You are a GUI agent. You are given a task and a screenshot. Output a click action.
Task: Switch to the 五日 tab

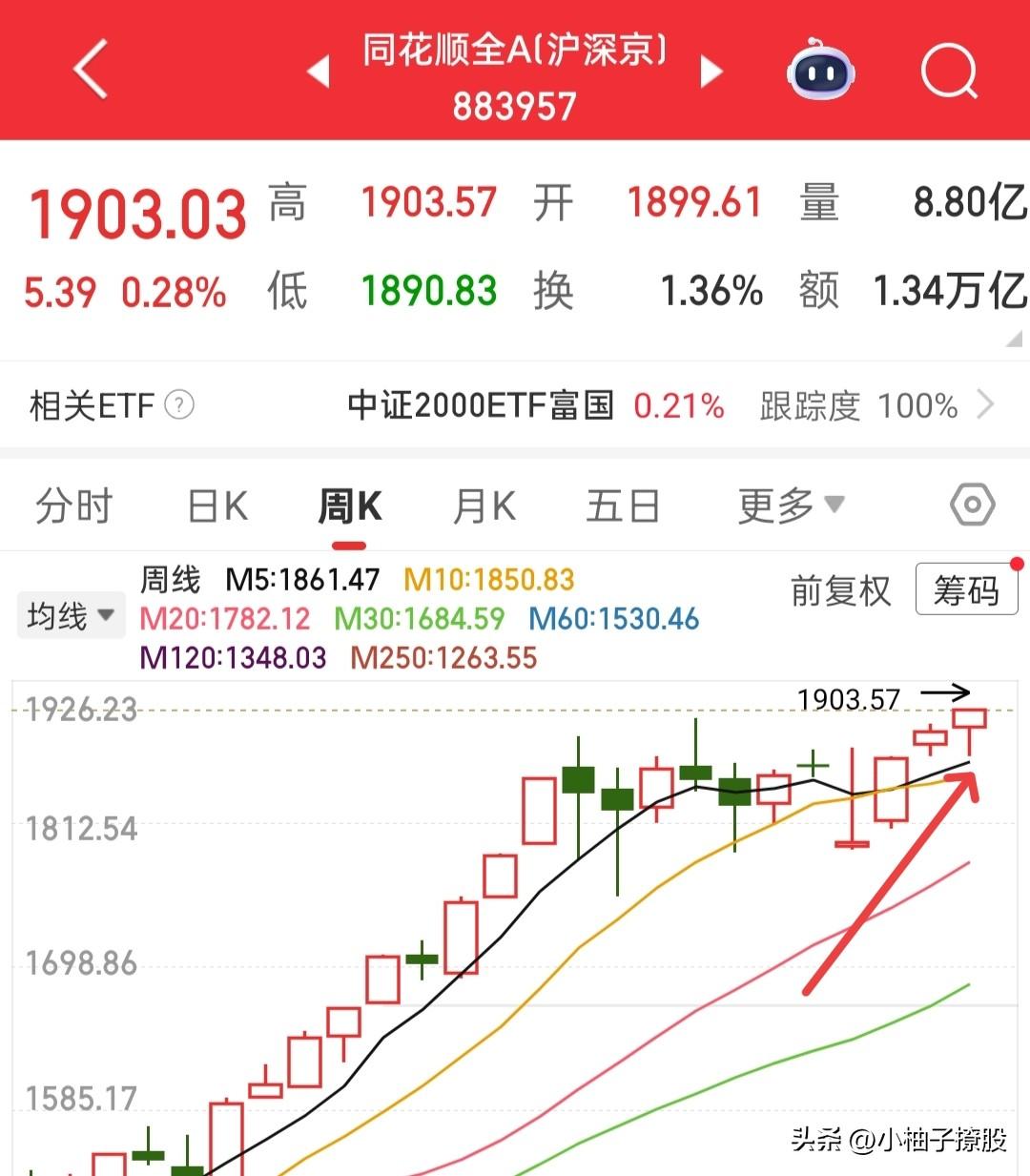click(623, 505)
